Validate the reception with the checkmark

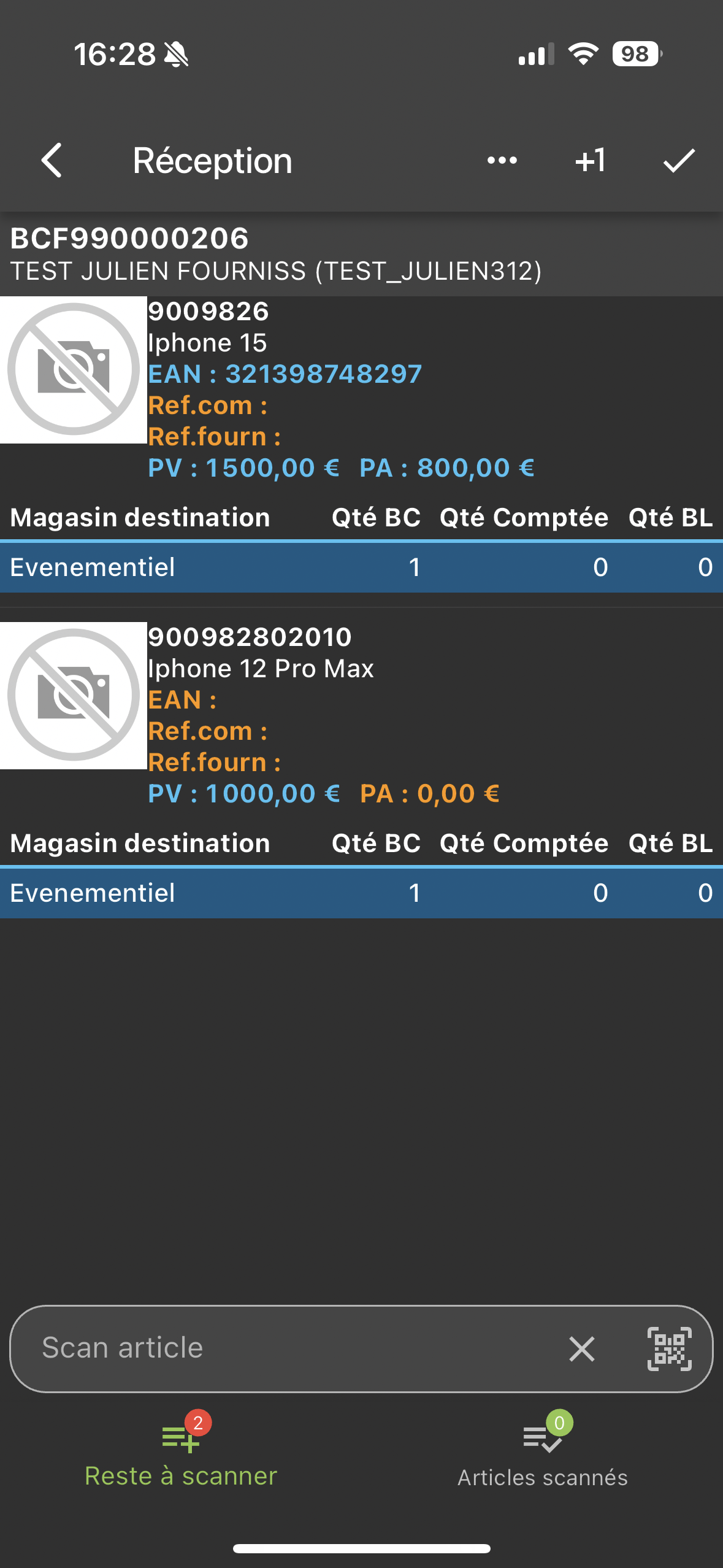click(679, 161)
